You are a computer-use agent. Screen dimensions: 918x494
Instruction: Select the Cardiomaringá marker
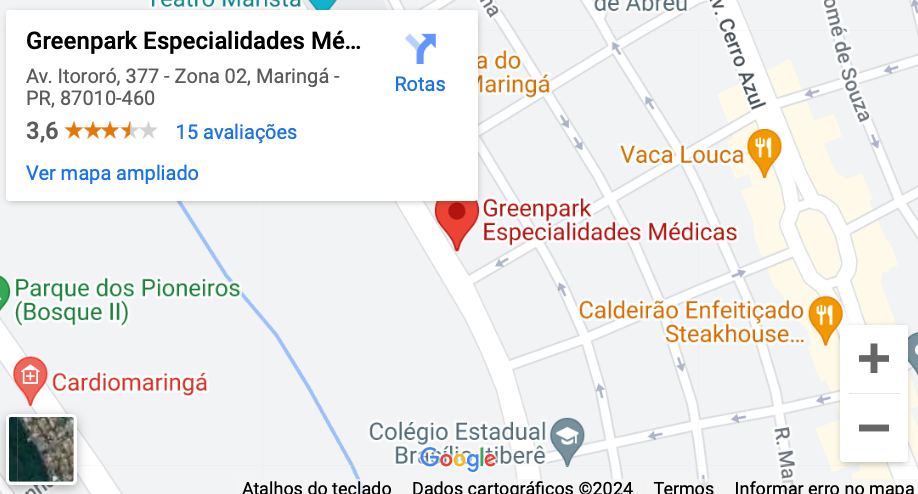(30, 377)
